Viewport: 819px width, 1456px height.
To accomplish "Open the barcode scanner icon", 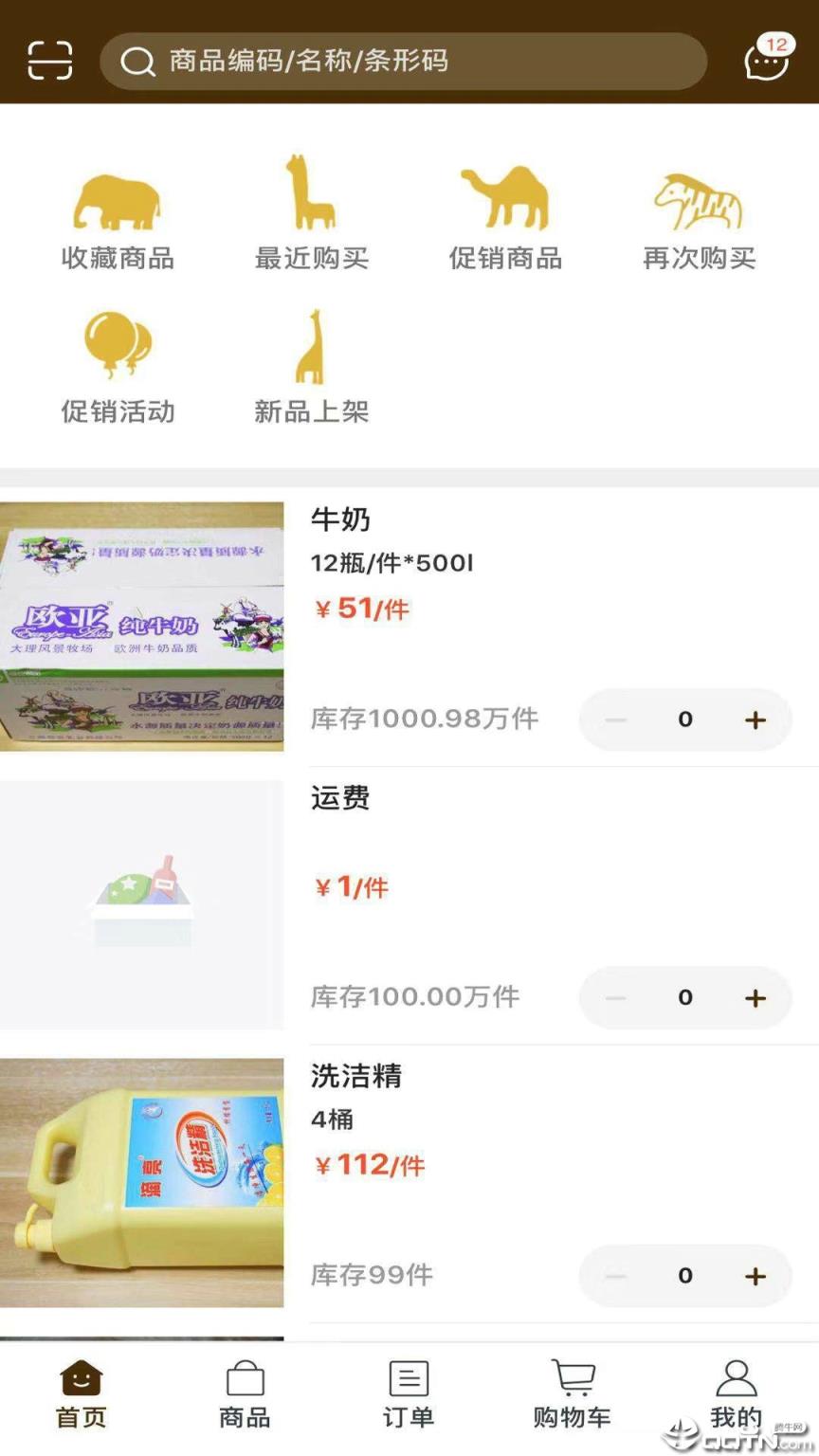I will [49, 60].
